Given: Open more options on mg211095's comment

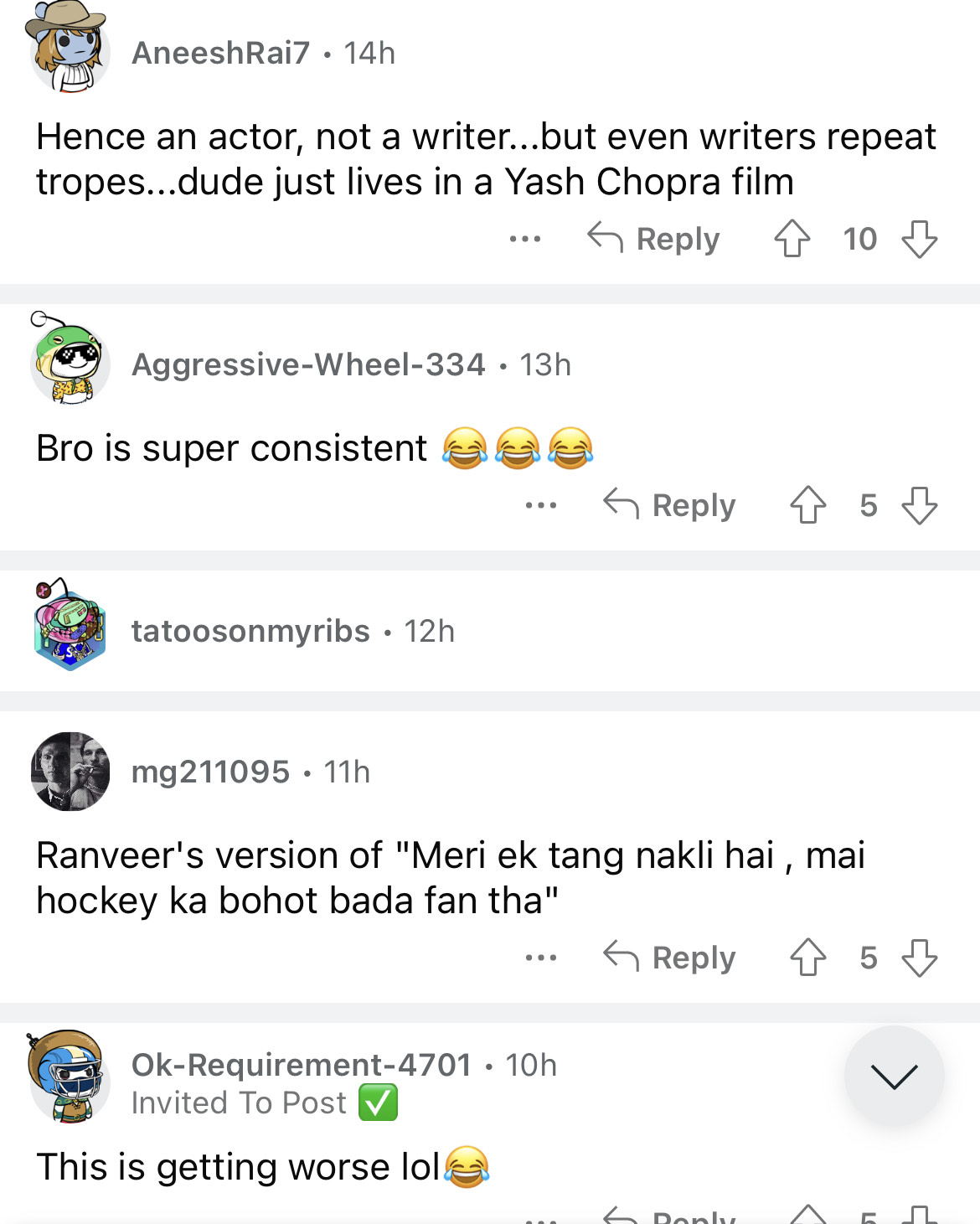Looking at the screenshot, I should pos(541,958).
